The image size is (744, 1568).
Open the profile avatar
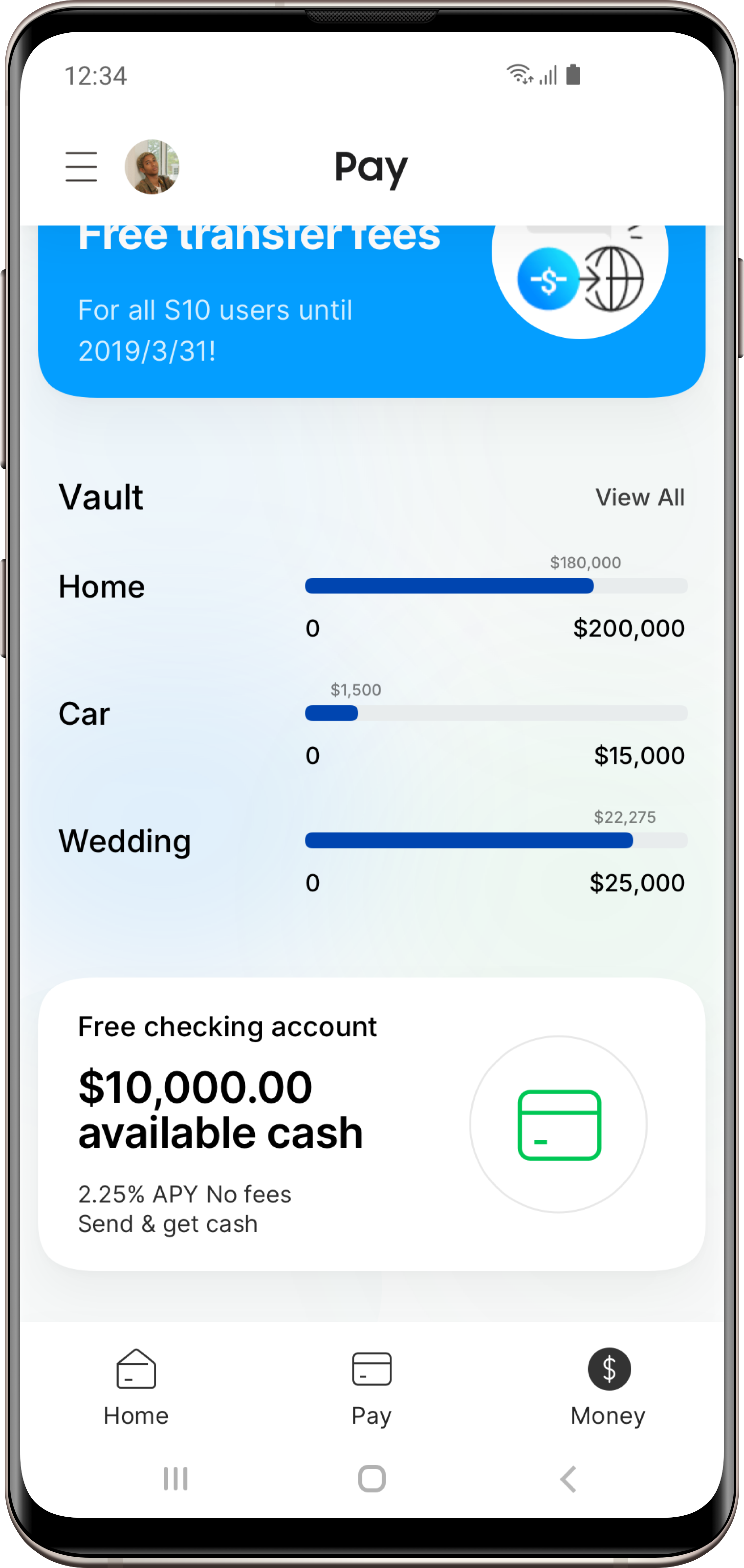click(152, 167)
